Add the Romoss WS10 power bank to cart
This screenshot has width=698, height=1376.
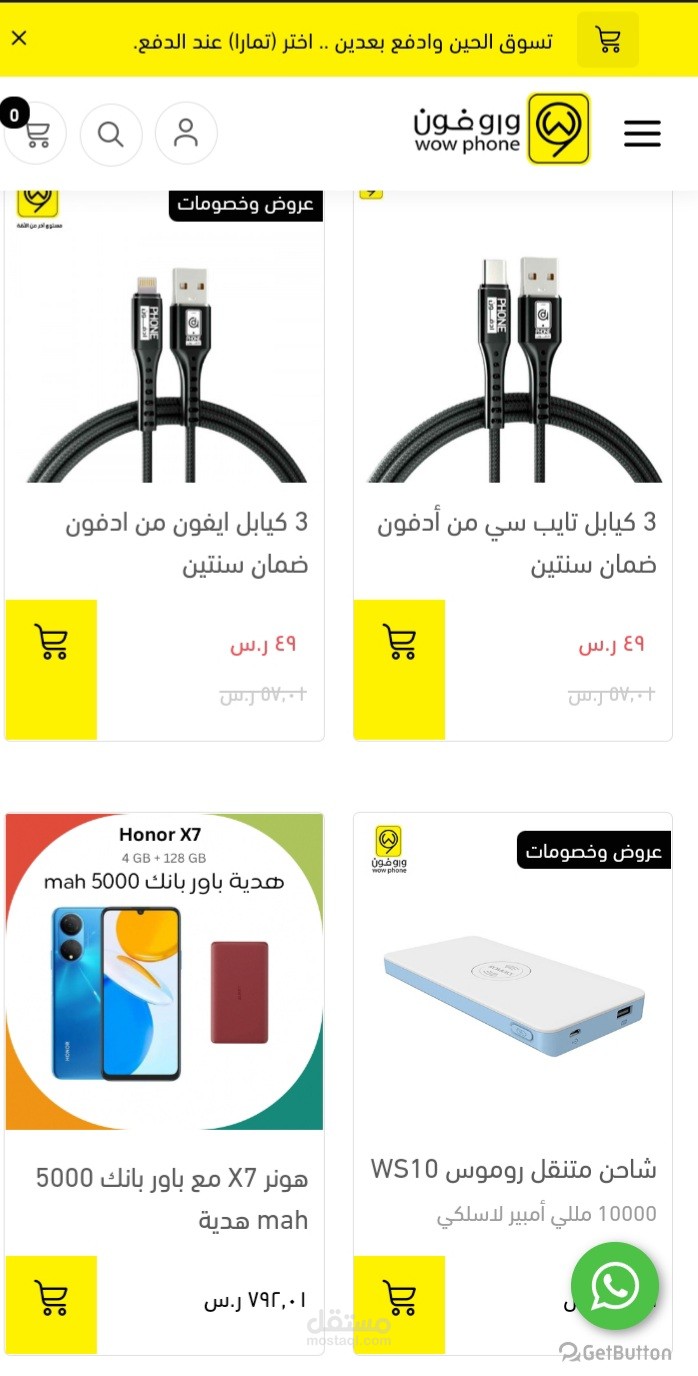click(399, 1298)
